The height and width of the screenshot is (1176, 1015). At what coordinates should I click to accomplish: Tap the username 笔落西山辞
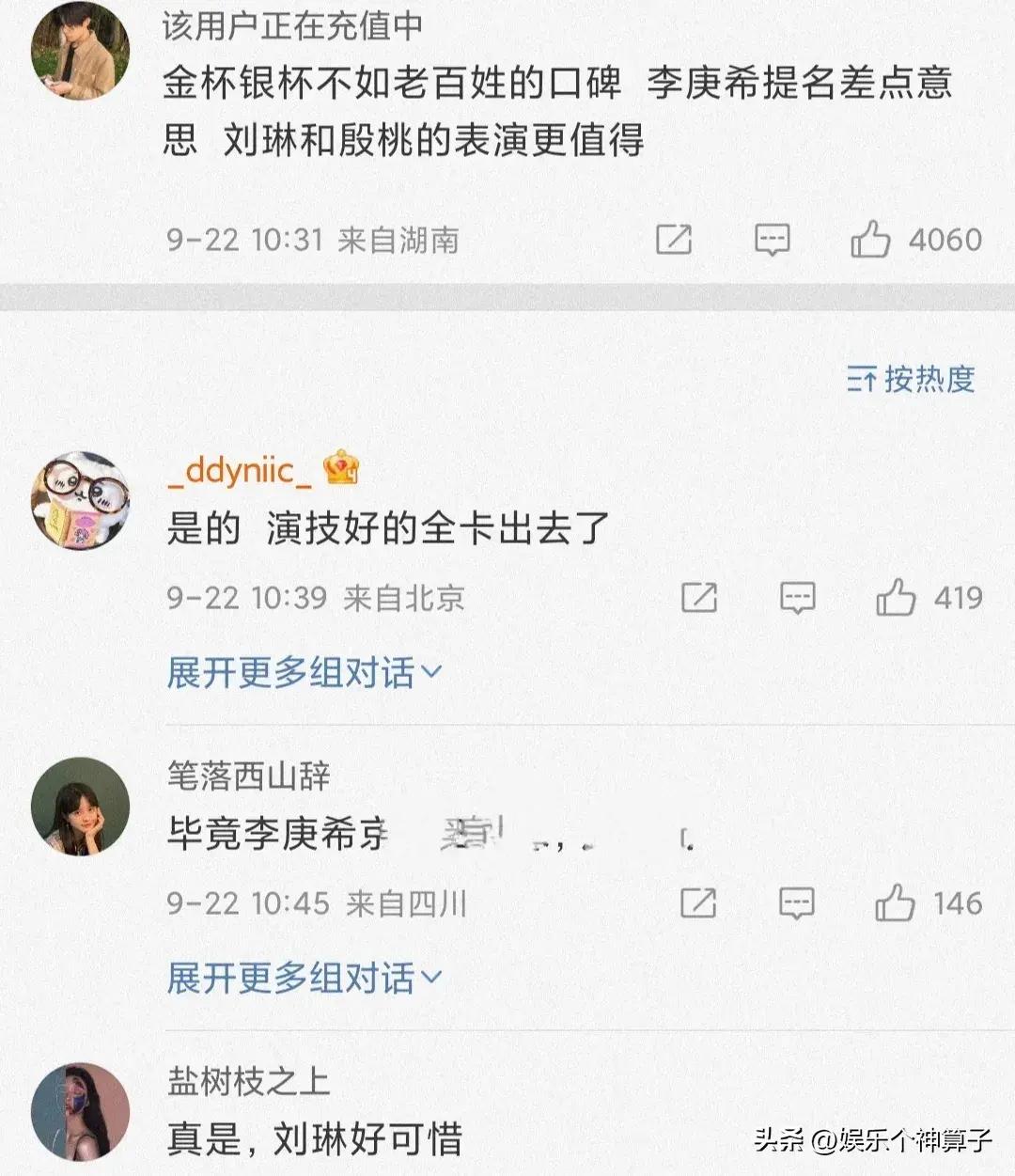249,776
